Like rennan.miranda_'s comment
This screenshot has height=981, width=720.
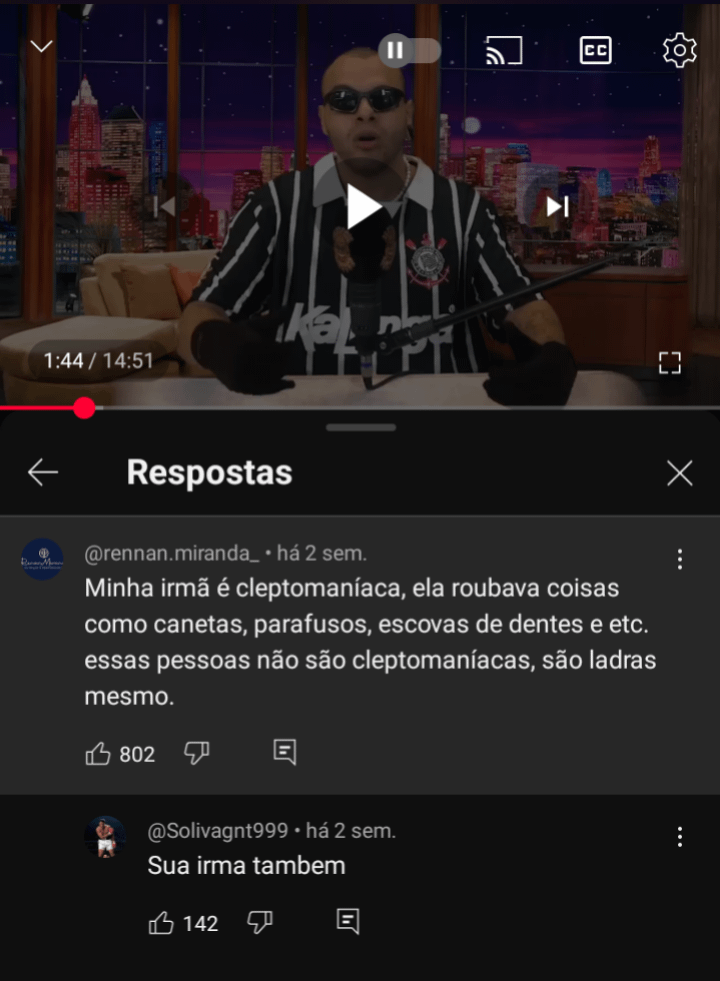pyautogui.click(x=98, y=754)
